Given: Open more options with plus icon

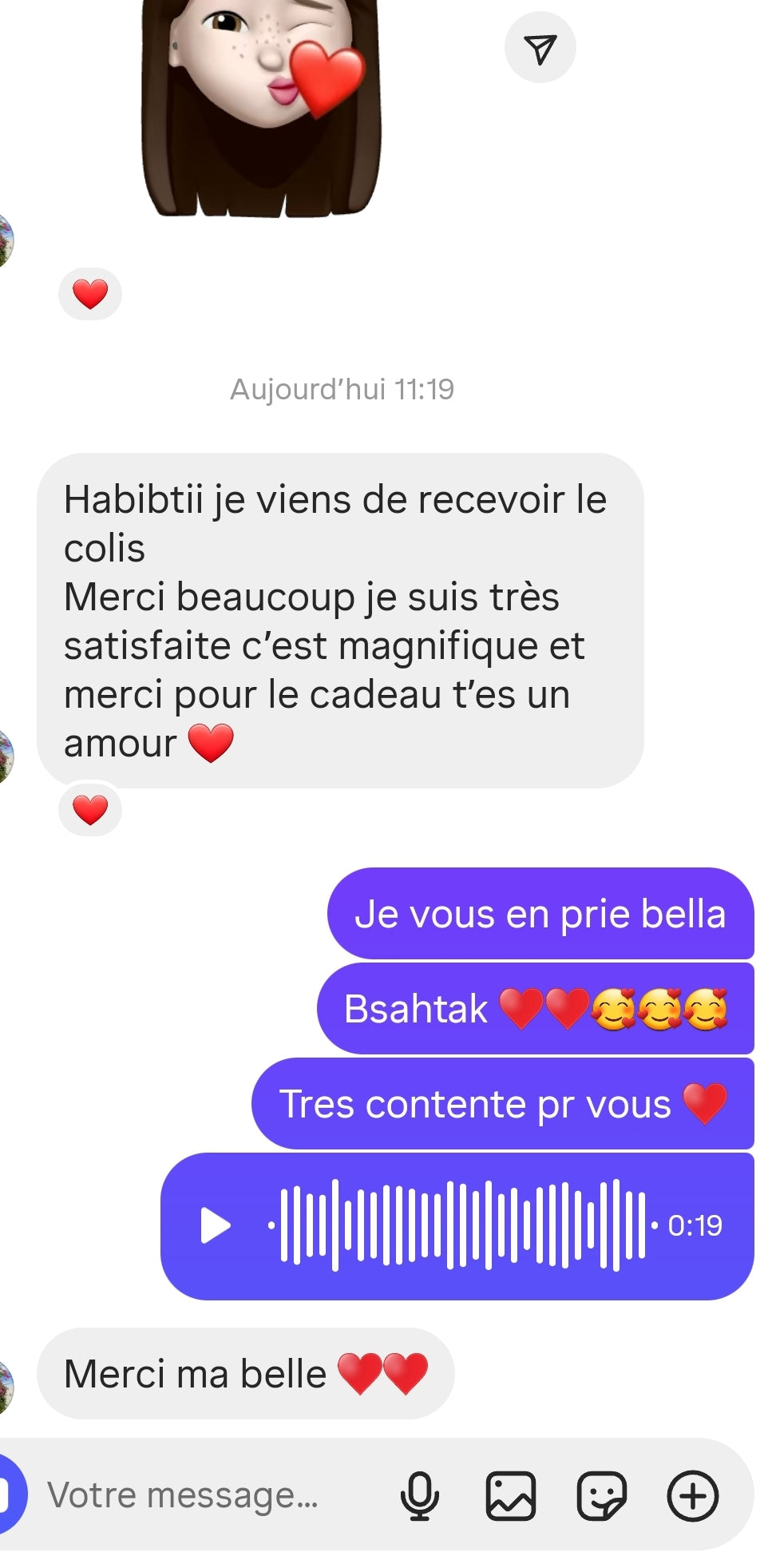Looking at the screenshot, I should point(692,1495).
